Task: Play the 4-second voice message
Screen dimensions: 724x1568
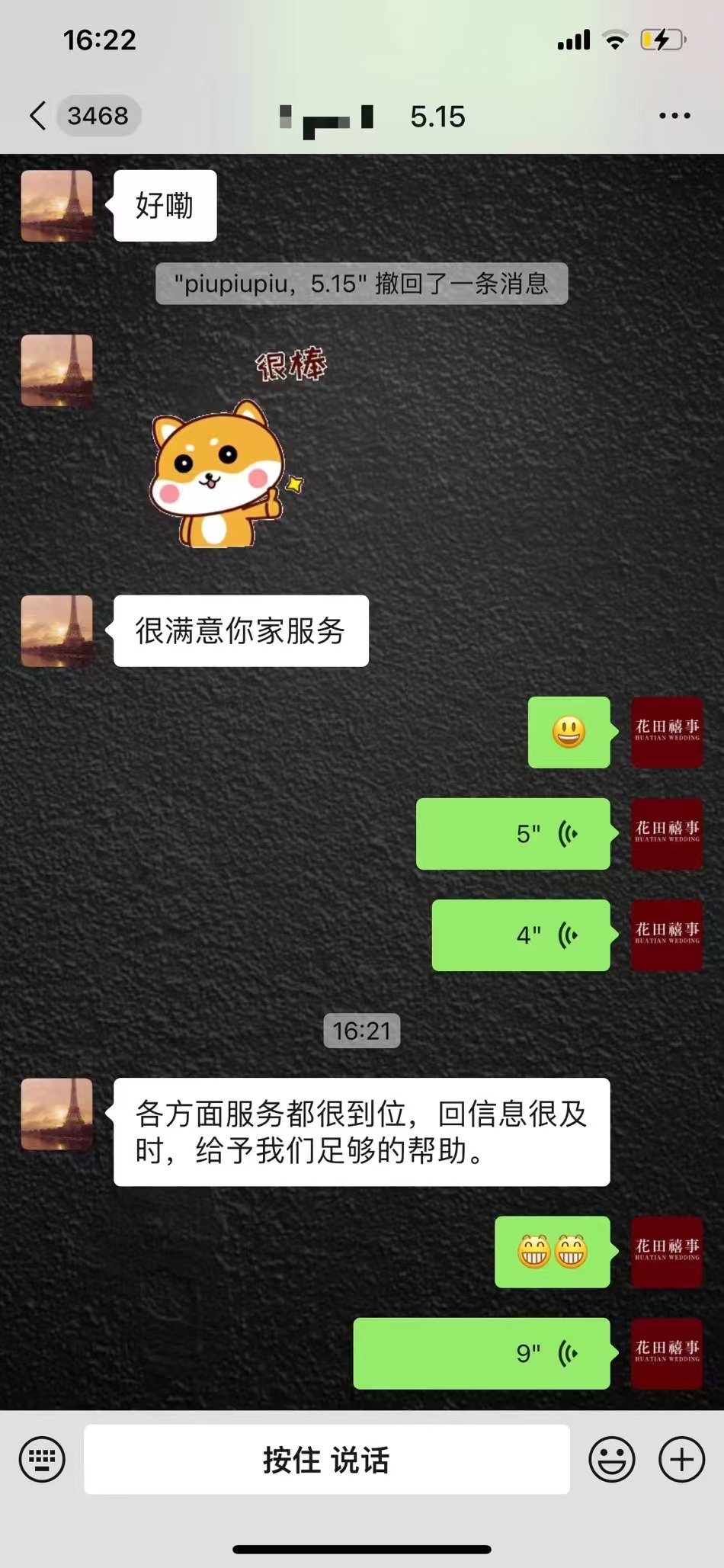Action: [521, 935]
